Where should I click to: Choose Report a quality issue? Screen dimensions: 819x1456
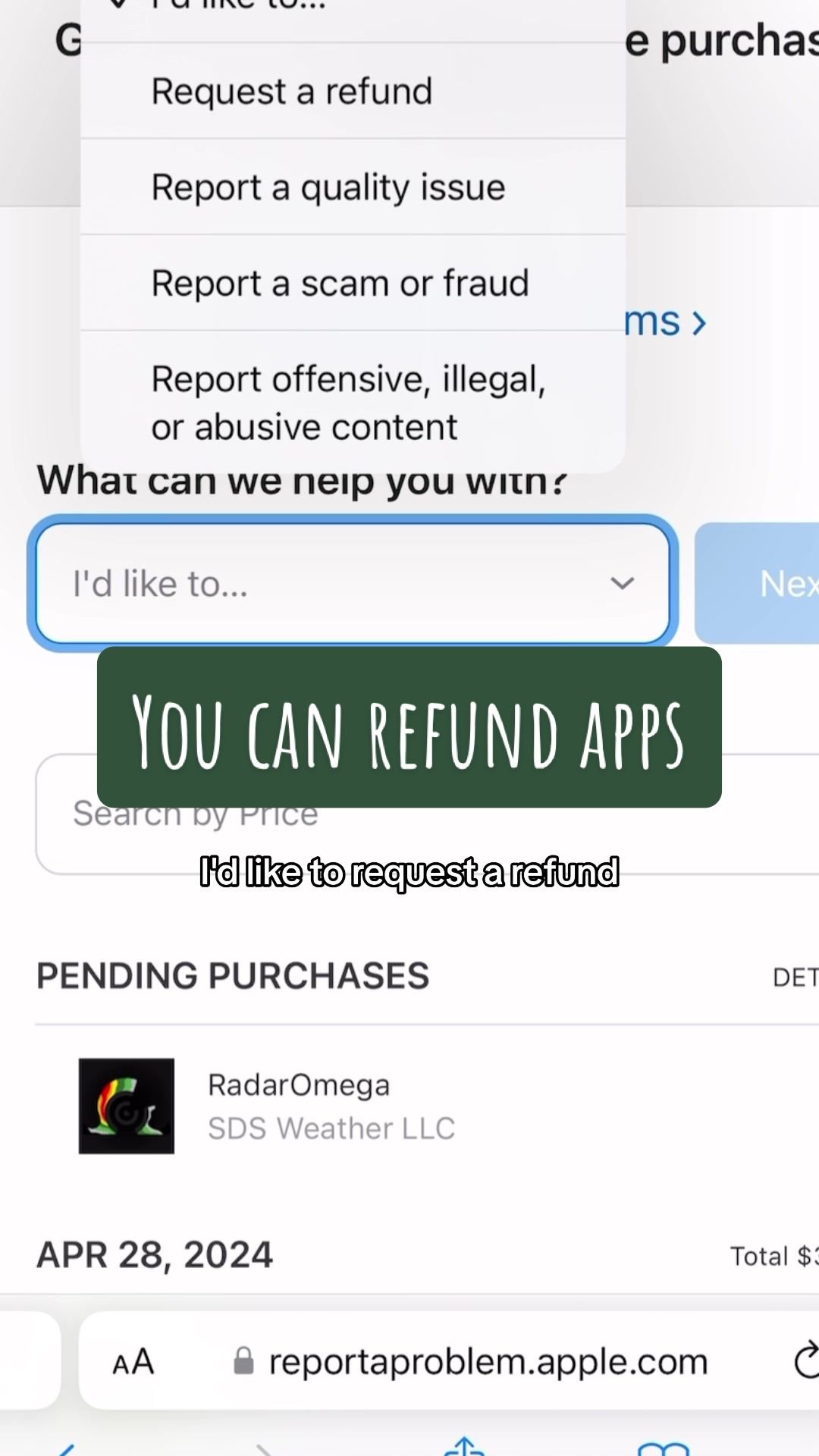(328, 187)
